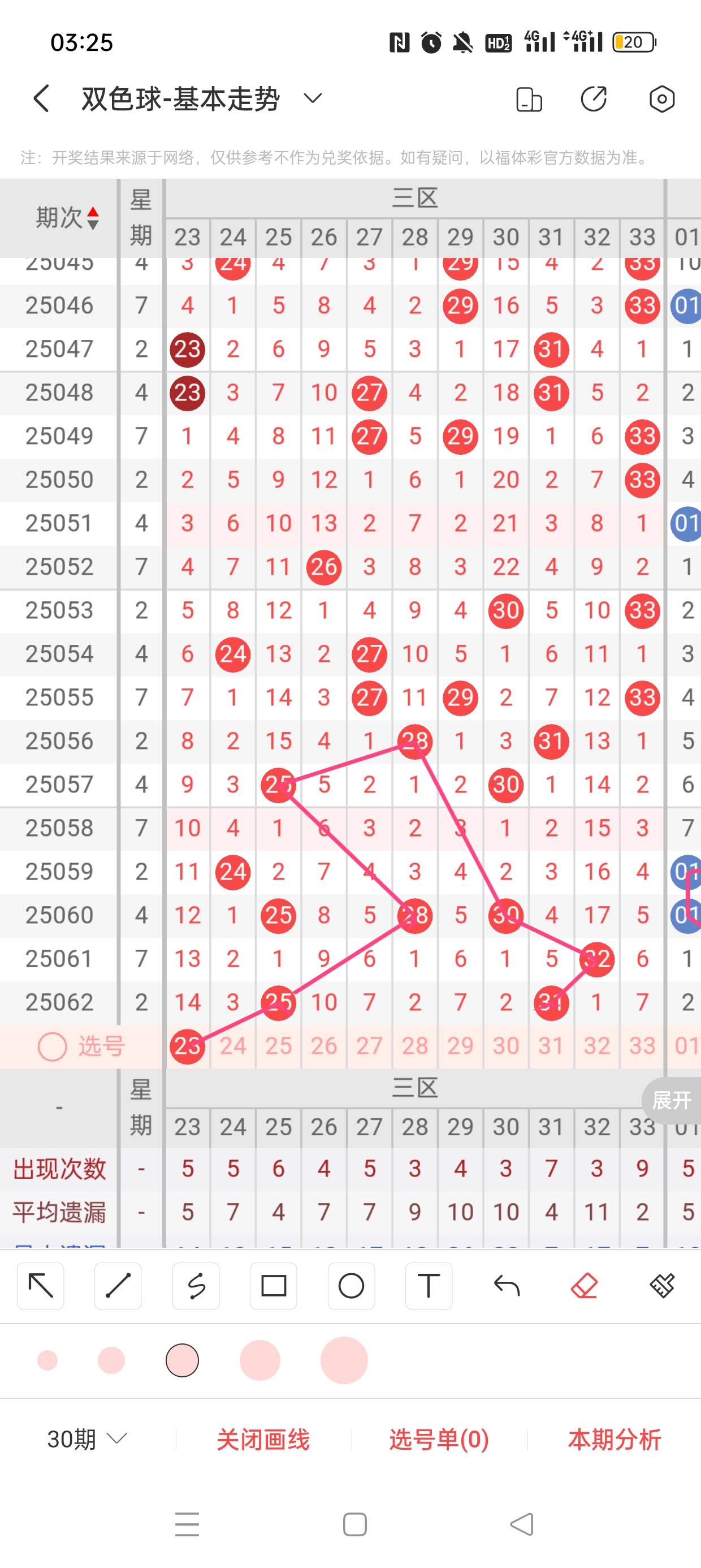Toggle 期次 sort order

pyautogui.click(x=93, y=218)
